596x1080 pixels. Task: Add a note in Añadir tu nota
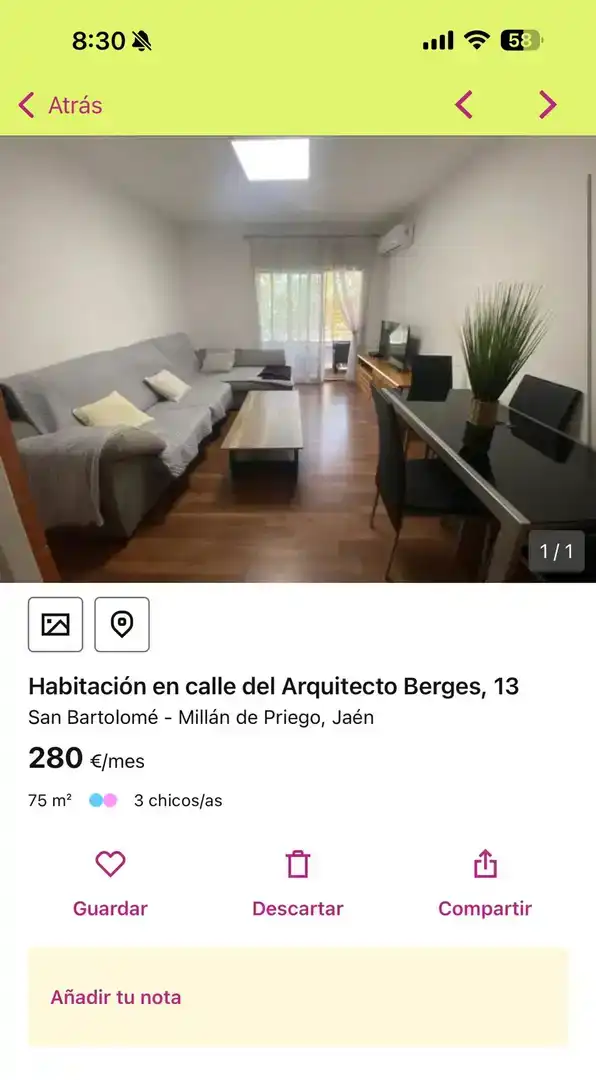pyautogui.click(x=298, y=997)
